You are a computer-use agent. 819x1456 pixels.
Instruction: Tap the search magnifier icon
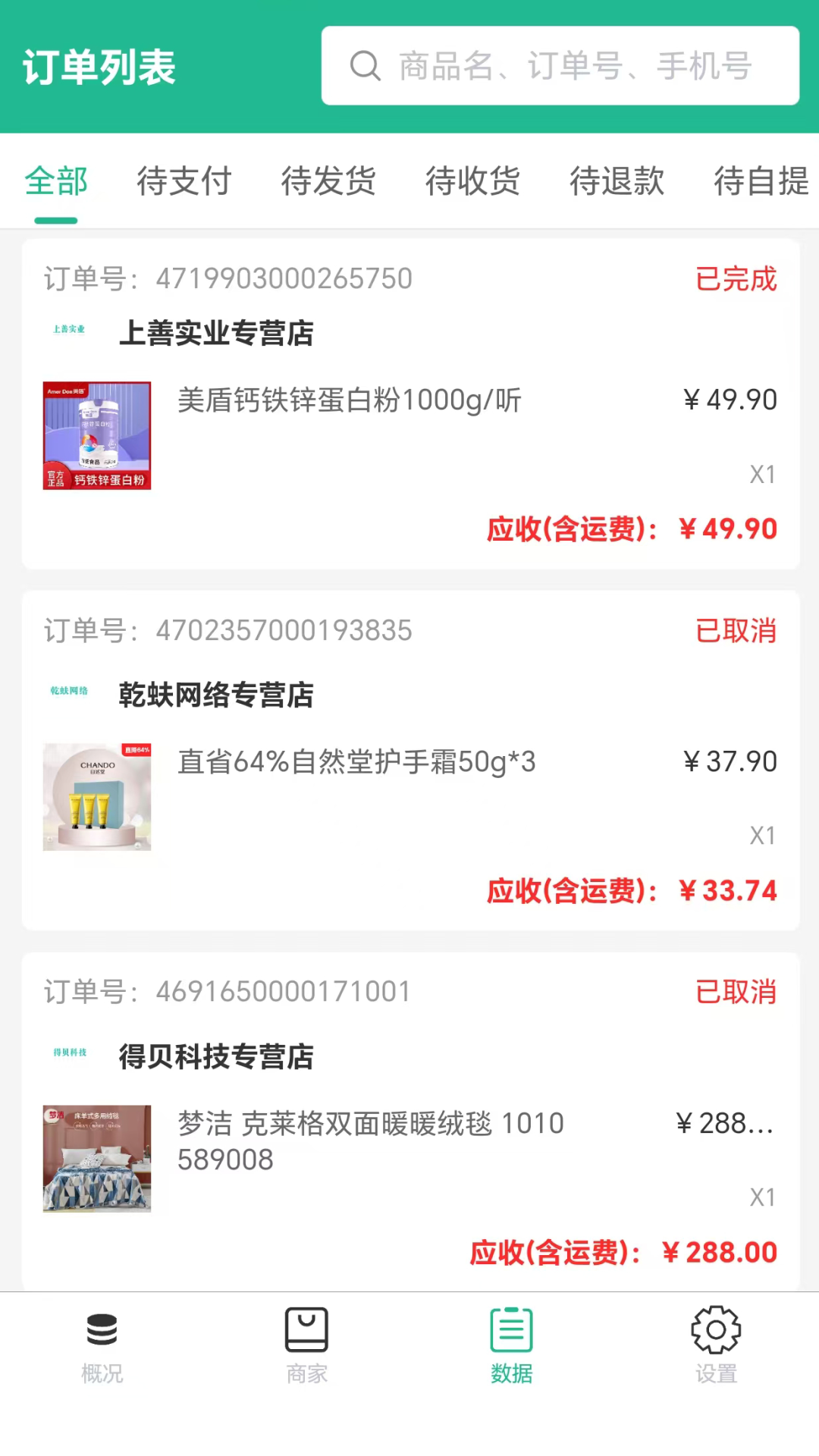(x=366, y=67)
